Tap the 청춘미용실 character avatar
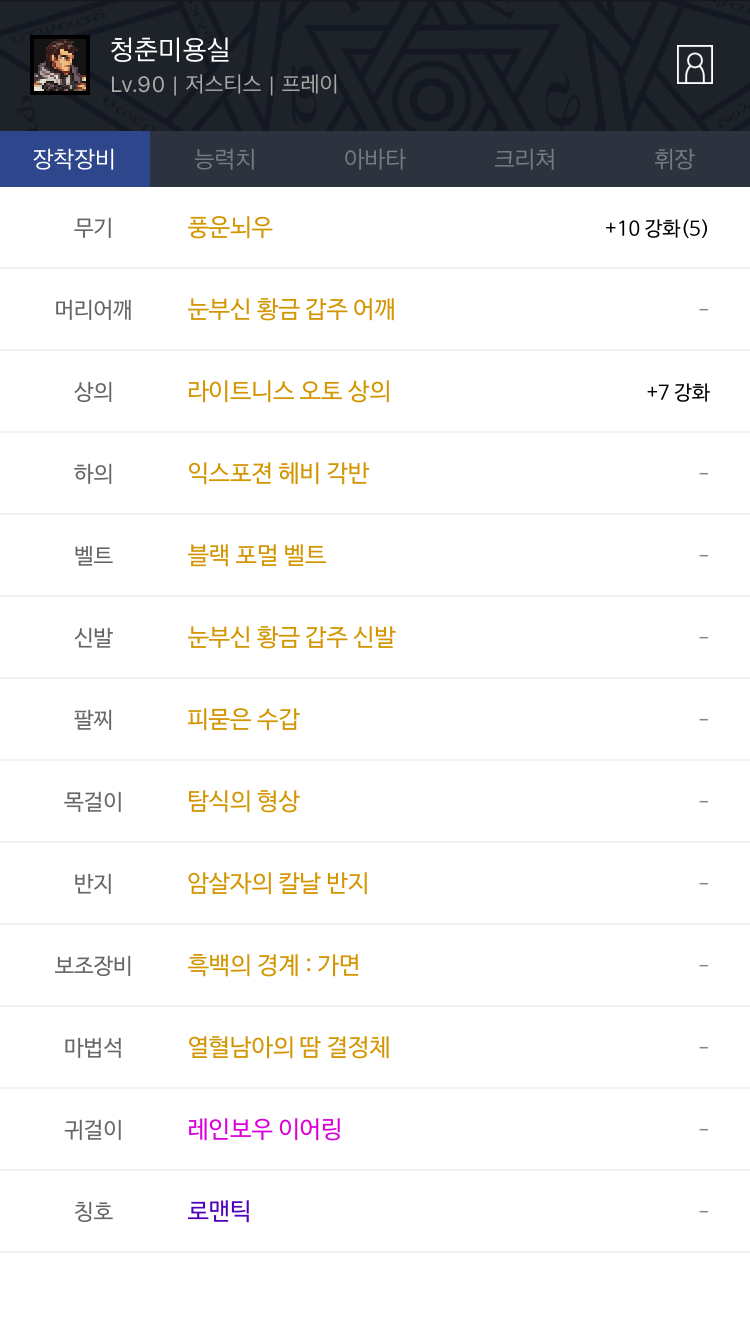 click(x=60, y=65)
